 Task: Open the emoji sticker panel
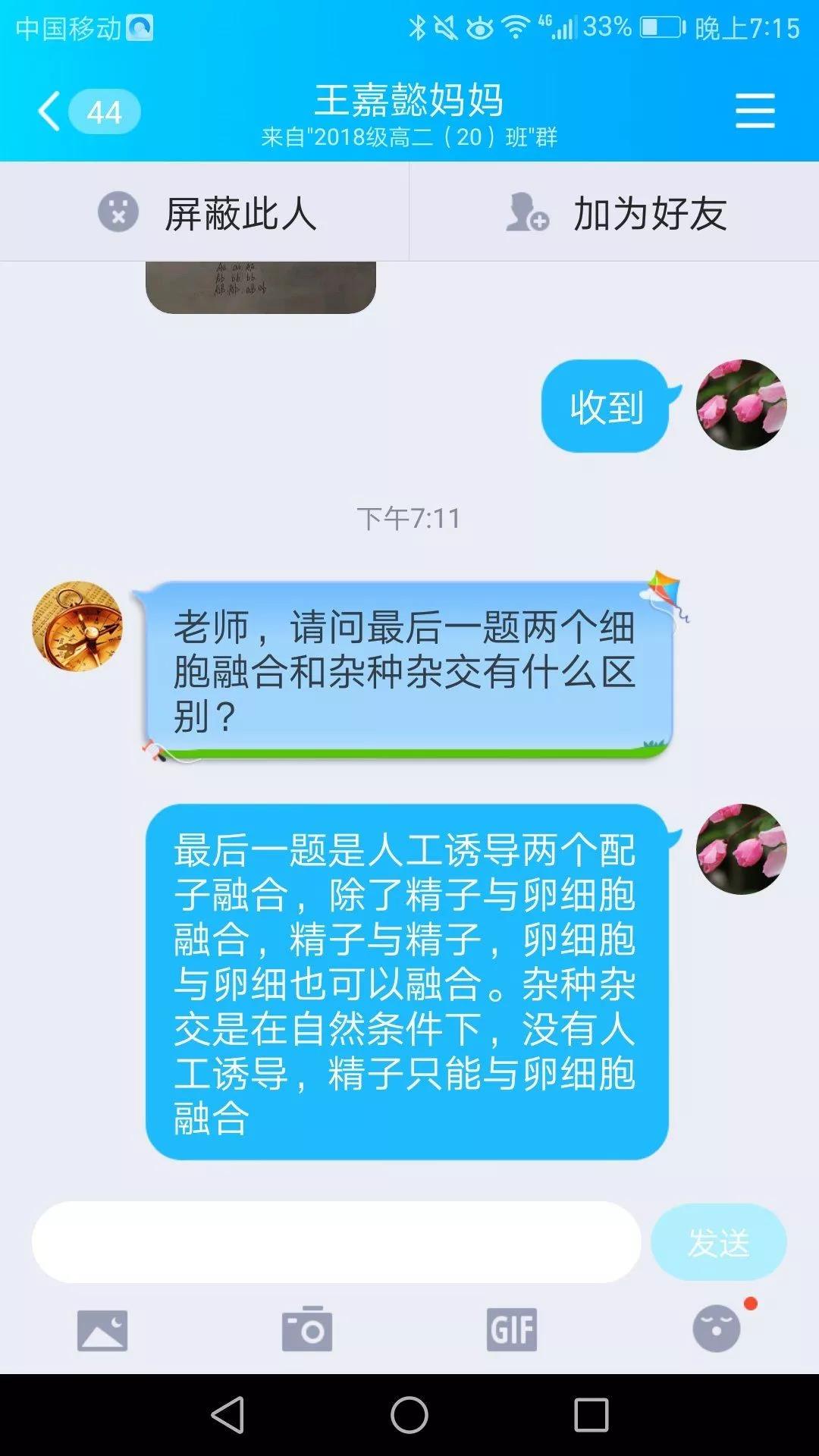point(717,1330)
